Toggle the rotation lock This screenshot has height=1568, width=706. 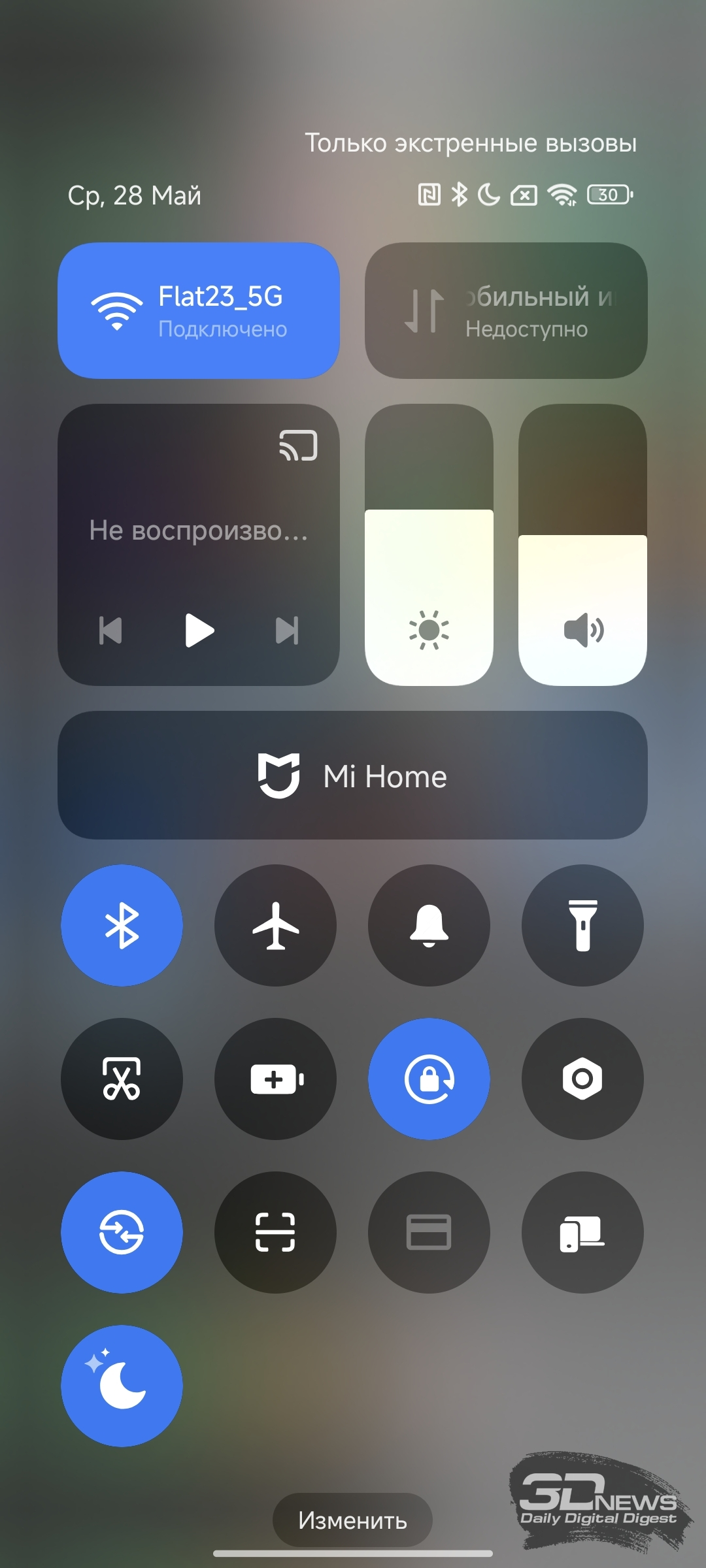429,1079
